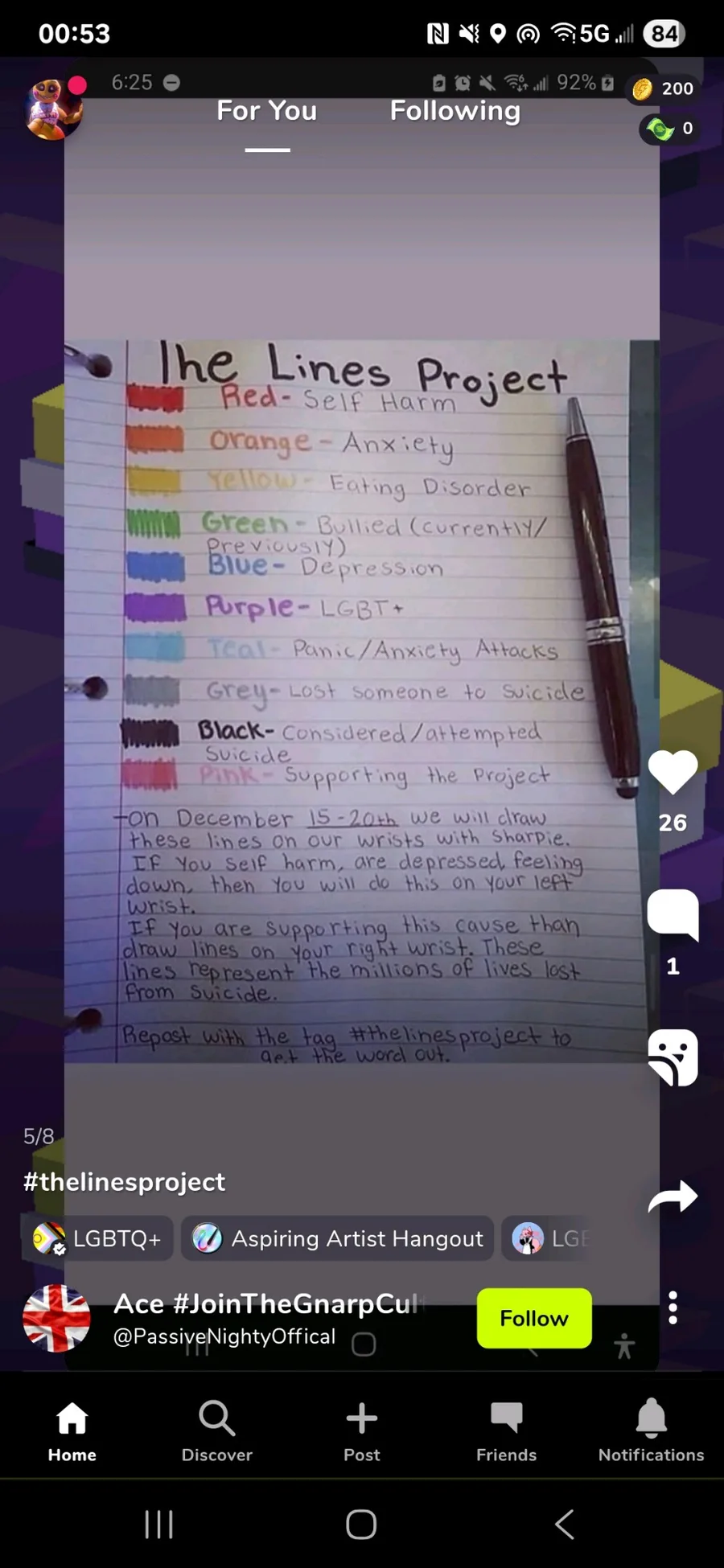Create a new post
Screen dimensions: 724x1568
coord(361,1431)
